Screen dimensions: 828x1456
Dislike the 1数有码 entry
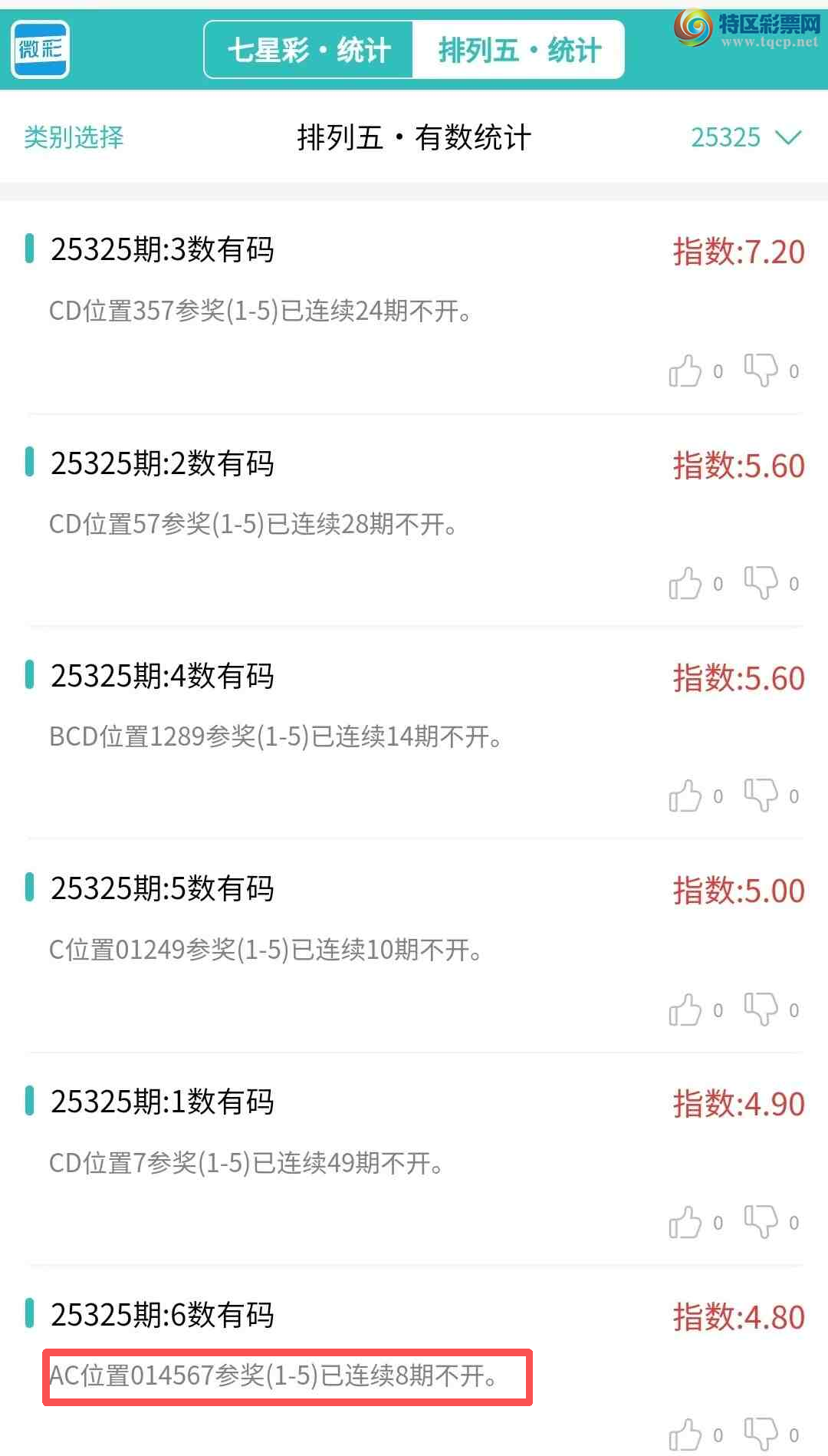tap(761, 1223)
